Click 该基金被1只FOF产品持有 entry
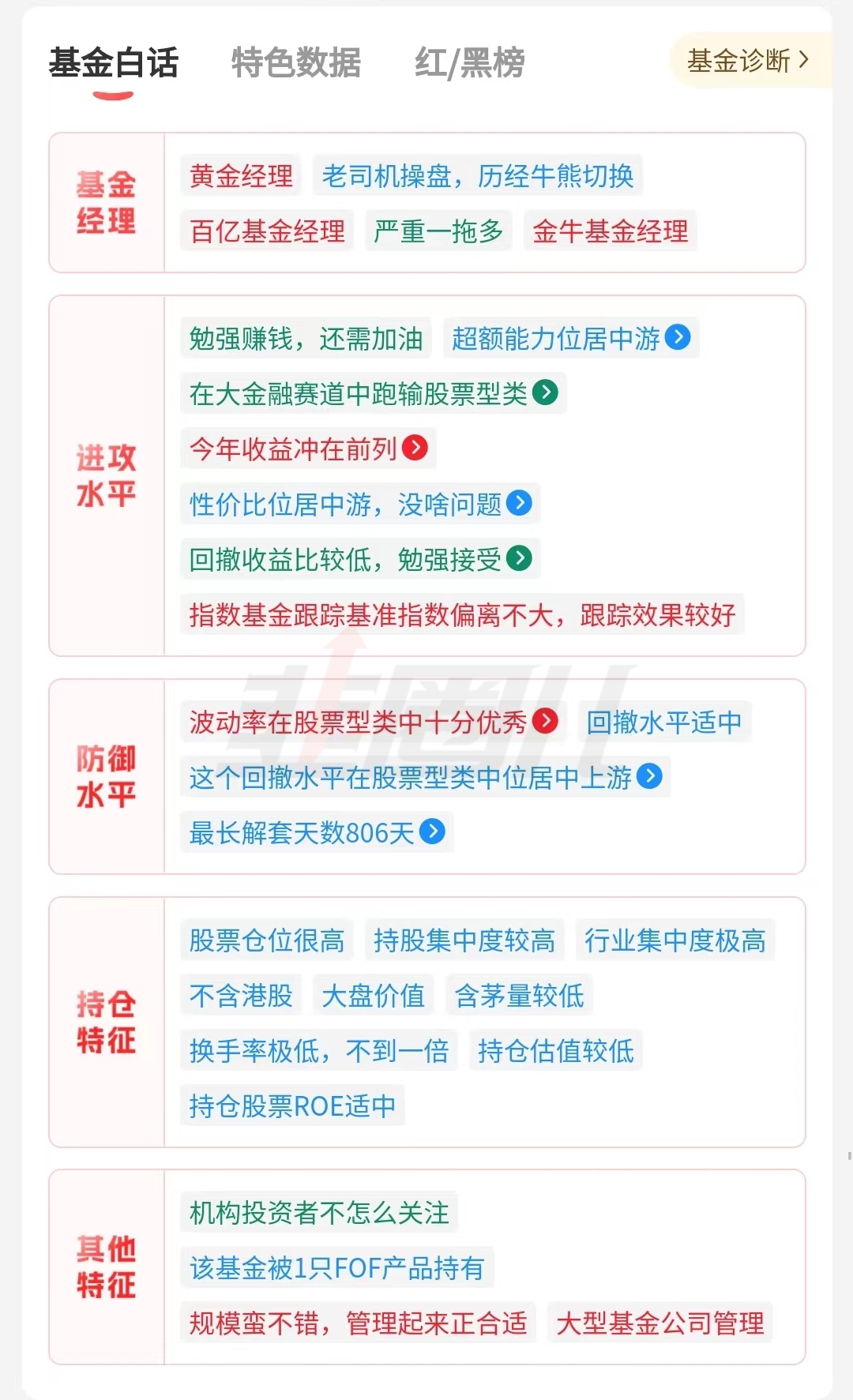This screenshot has height=1400, width=853. click(x=338, y=1267)
